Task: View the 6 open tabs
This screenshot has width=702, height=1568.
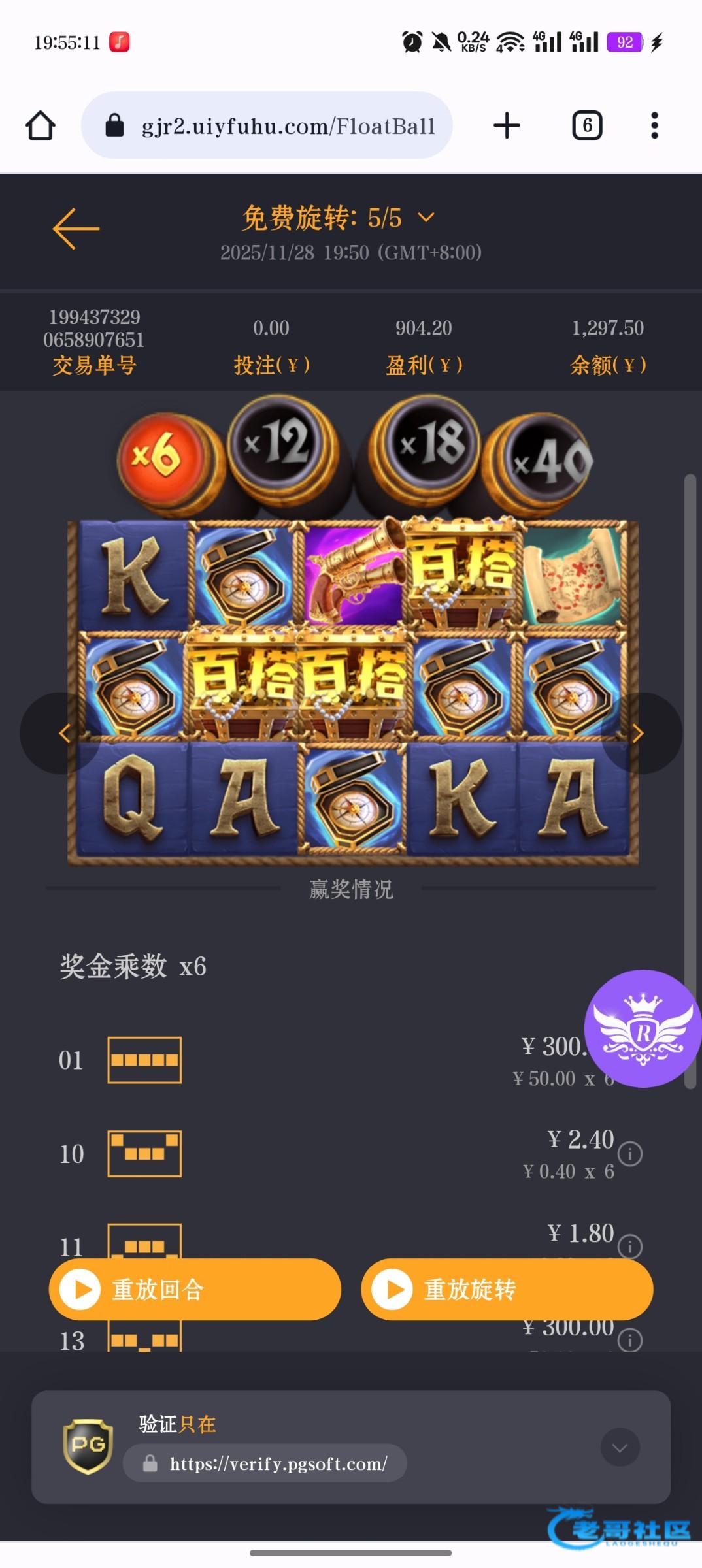Action: pos(587,125)
